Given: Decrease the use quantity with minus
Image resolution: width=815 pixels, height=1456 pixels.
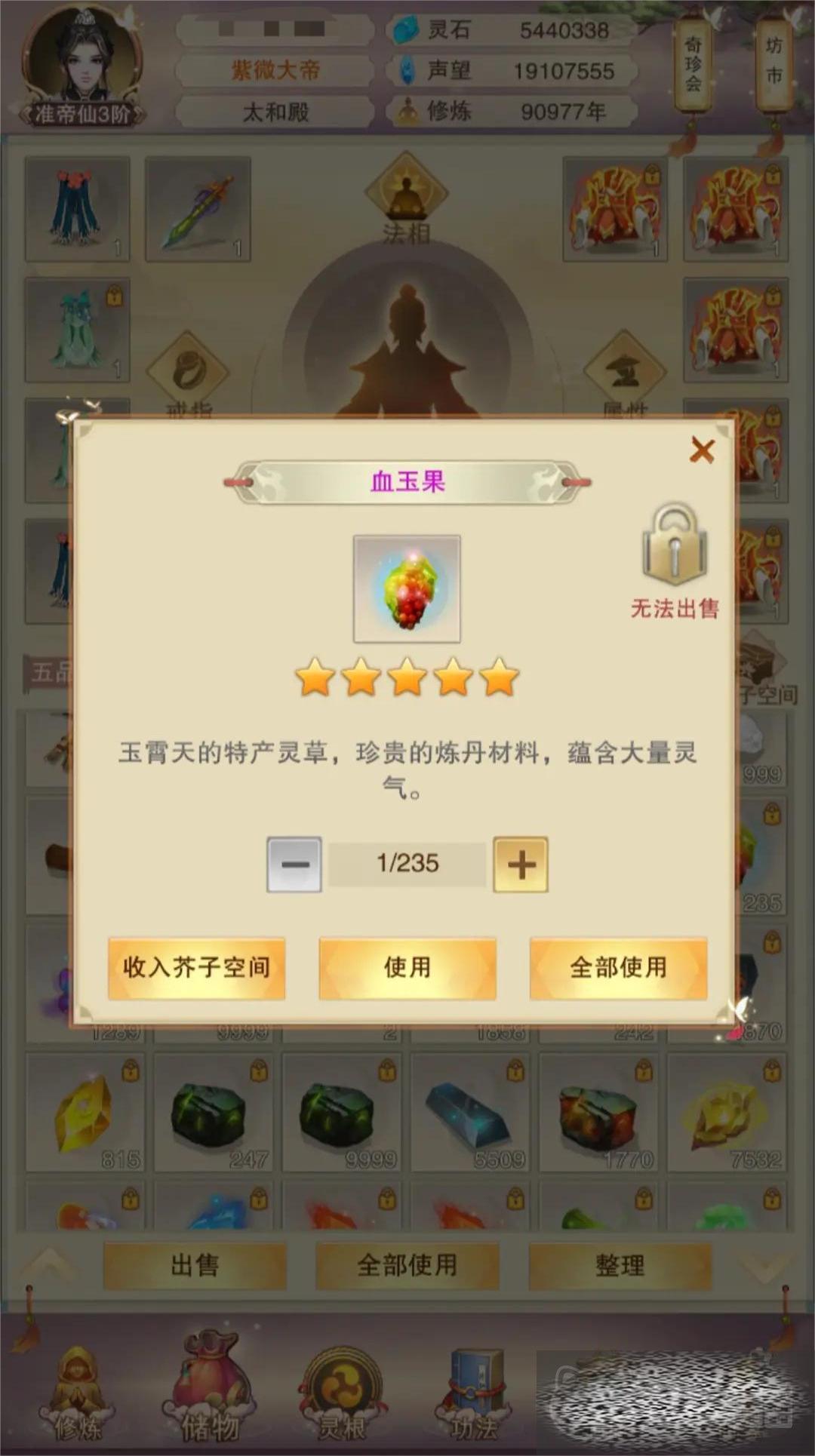Looking at the screenshot, I should pyautogui.click(x=294, y=865).
